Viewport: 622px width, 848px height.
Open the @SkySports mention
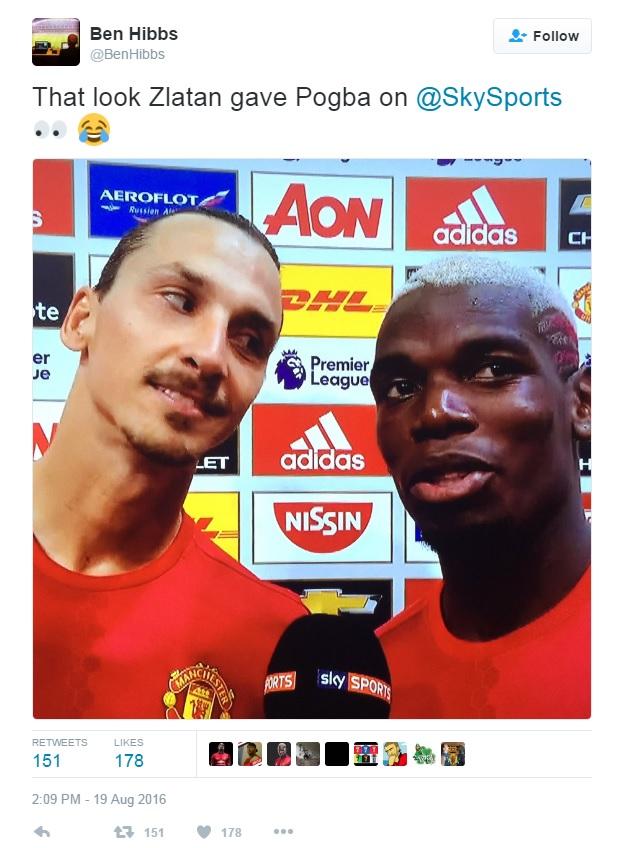click(x=488, y=98)
